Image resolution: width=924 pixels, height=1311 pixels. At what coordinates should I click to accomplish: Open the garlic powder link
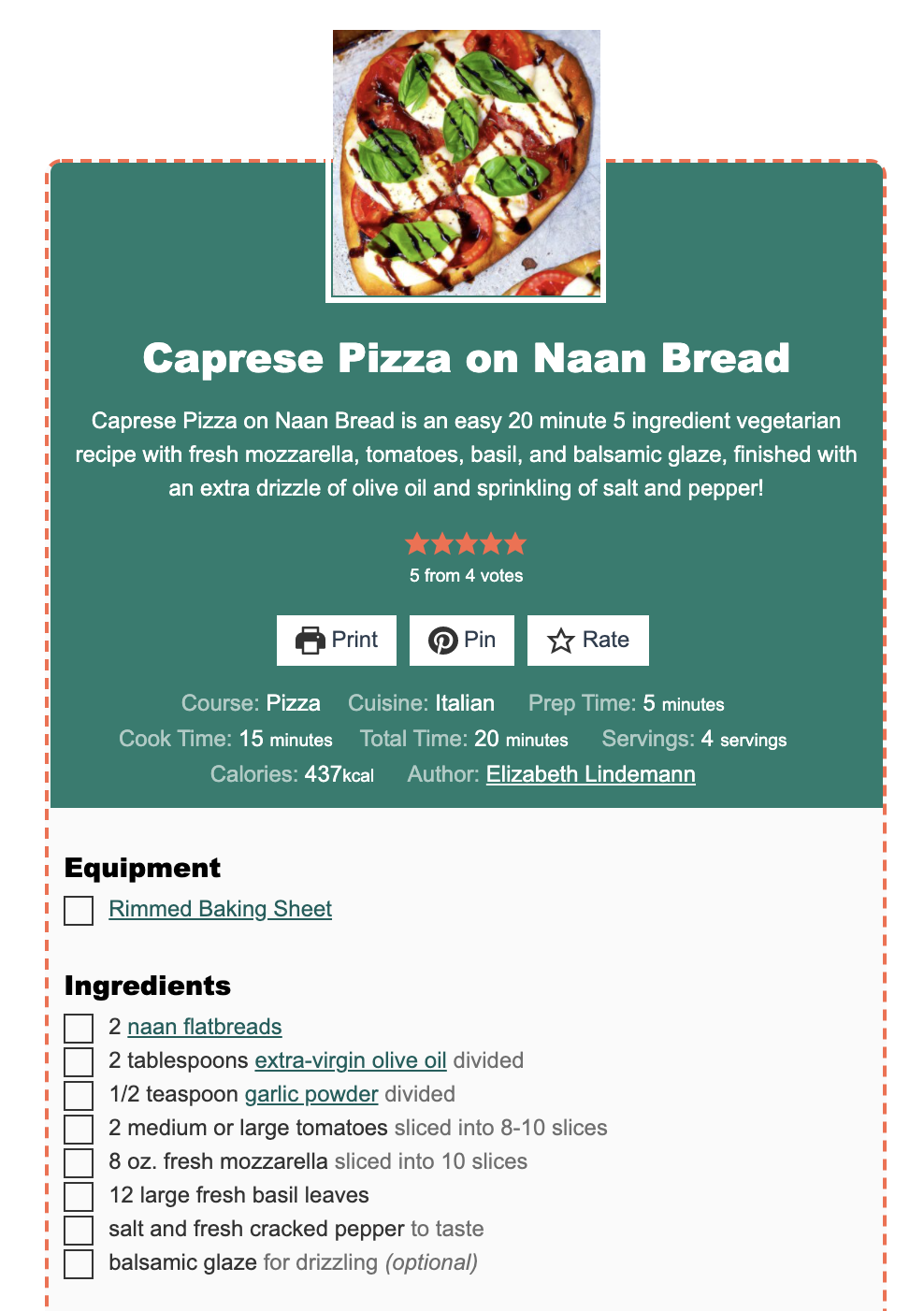click(310, 1094)
